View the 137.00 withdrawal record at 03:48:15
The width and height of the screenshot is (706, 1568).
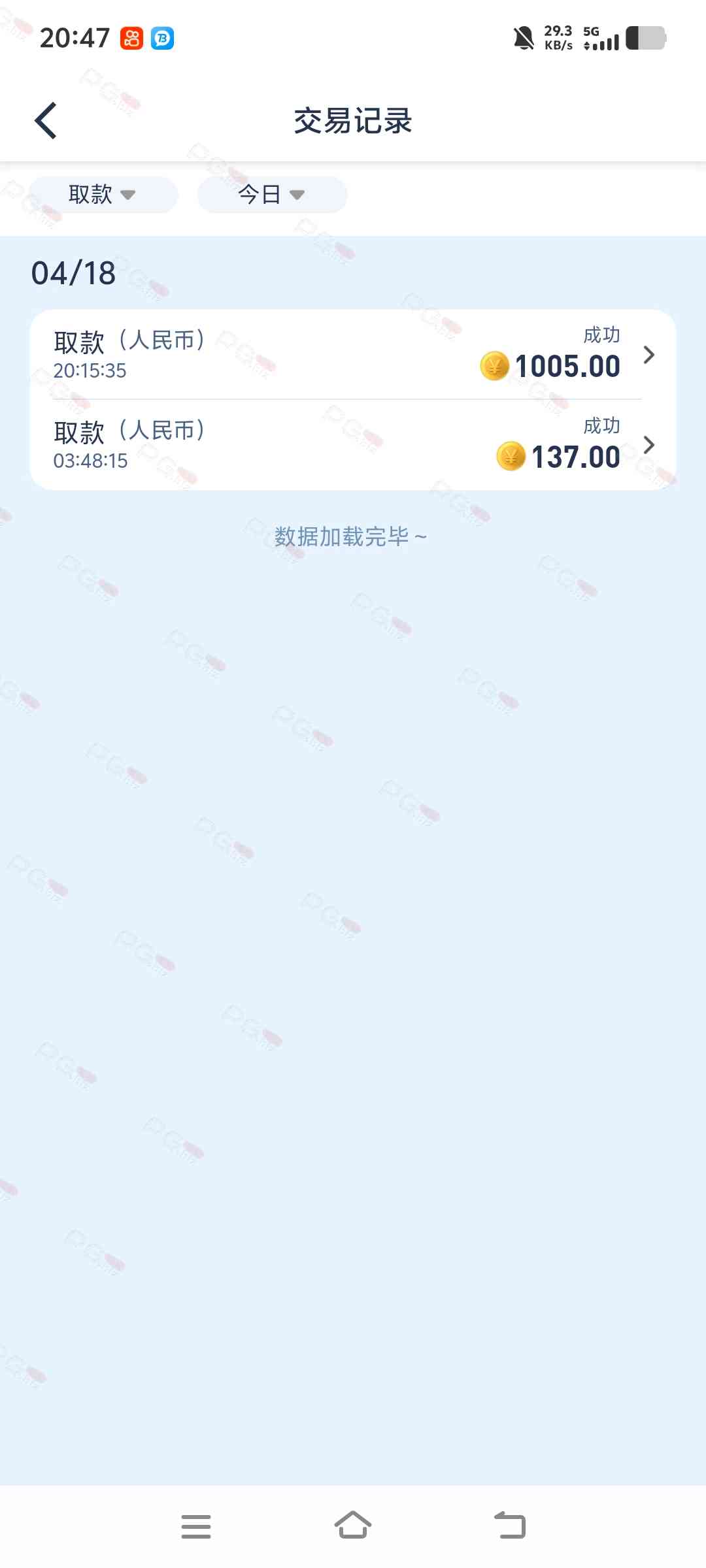(353, 446)
